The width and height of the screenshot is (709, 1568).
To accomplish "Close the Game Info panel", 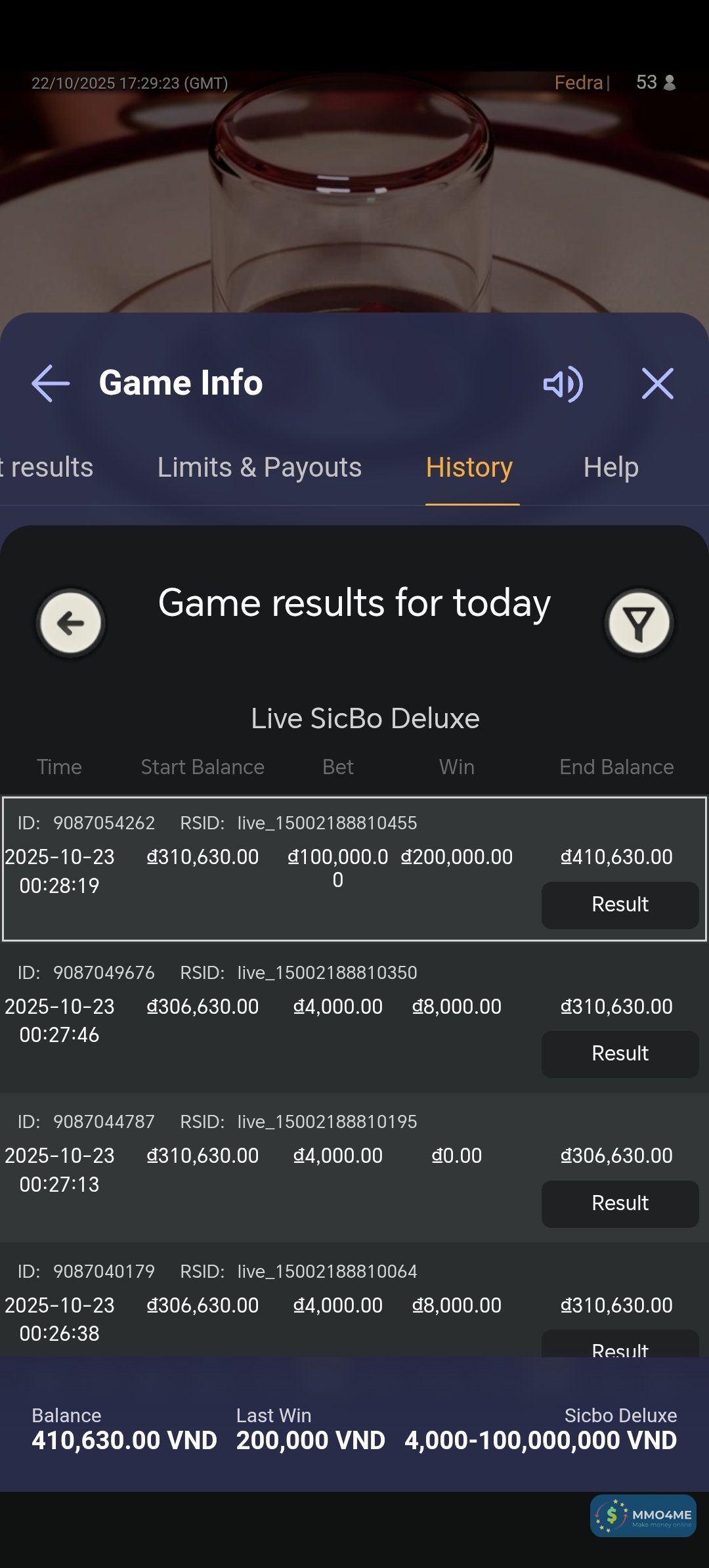I will (x=657, y=383).
